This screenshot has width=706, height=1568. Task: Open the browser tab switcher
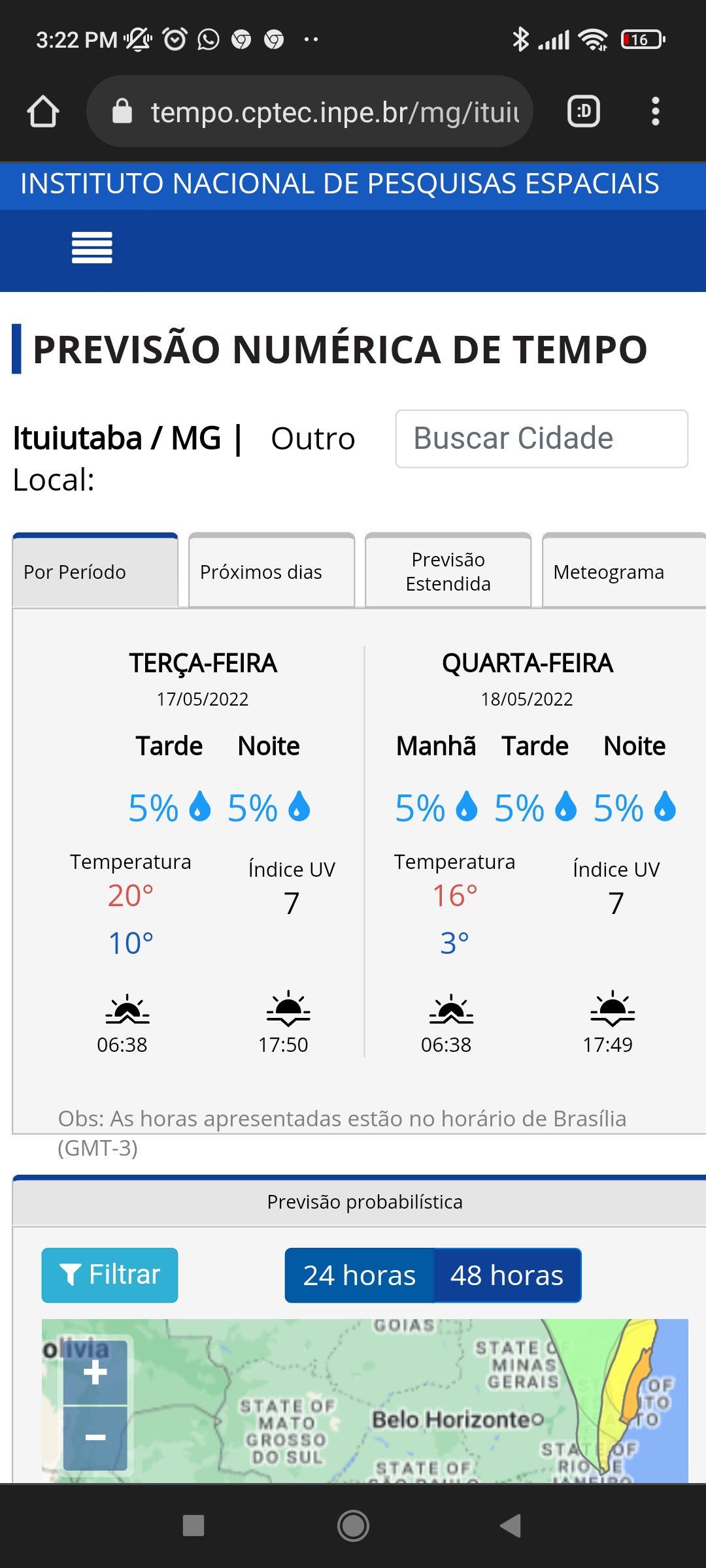(583, 112)
